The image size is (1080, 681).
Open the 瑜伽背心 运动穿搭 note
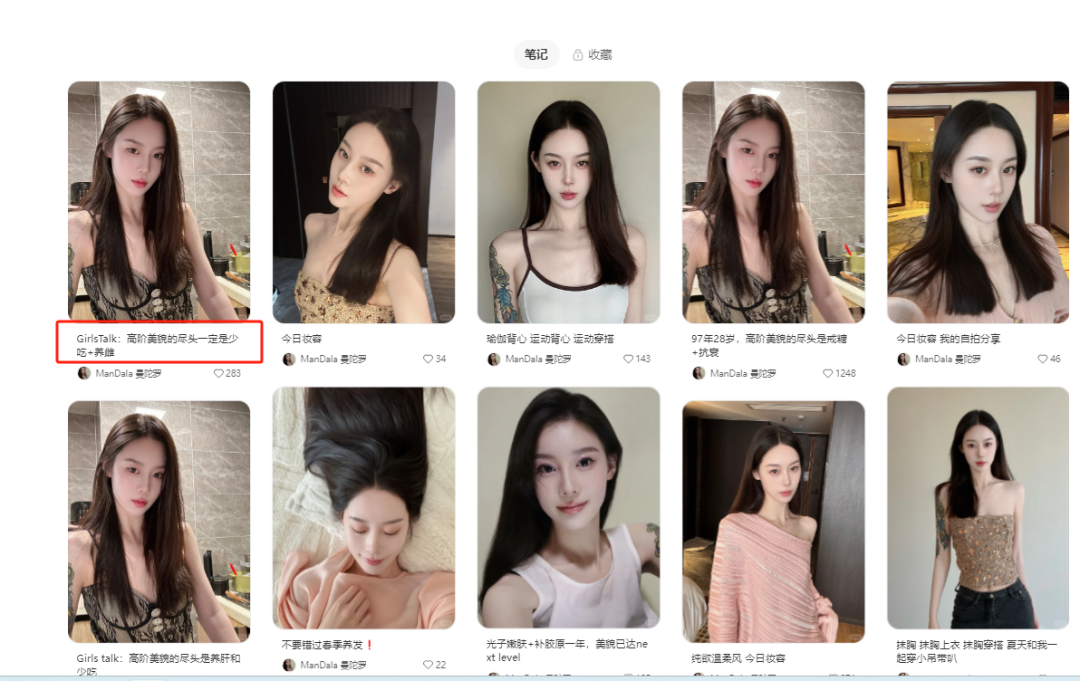568,201
